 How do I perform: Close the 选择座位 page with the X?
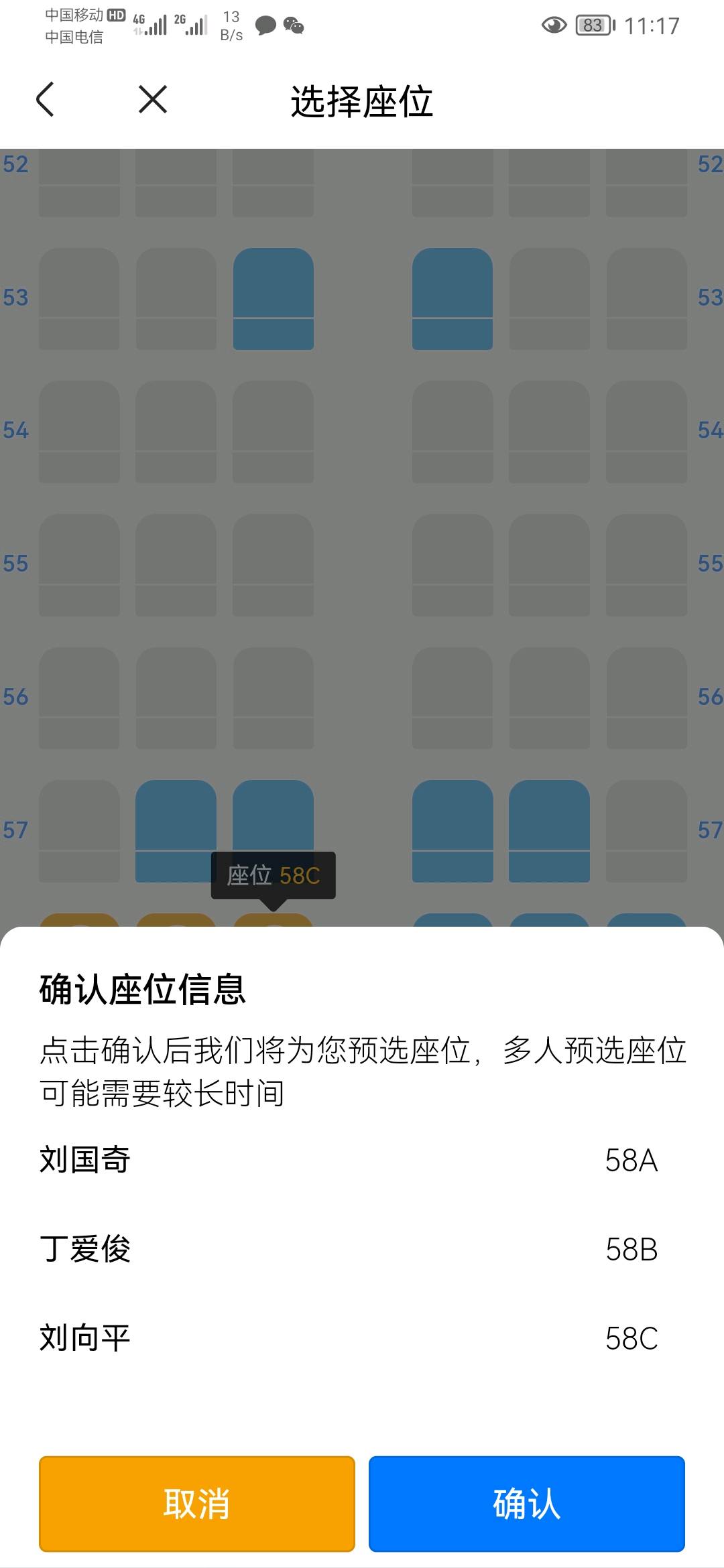[x=153, y=100]
